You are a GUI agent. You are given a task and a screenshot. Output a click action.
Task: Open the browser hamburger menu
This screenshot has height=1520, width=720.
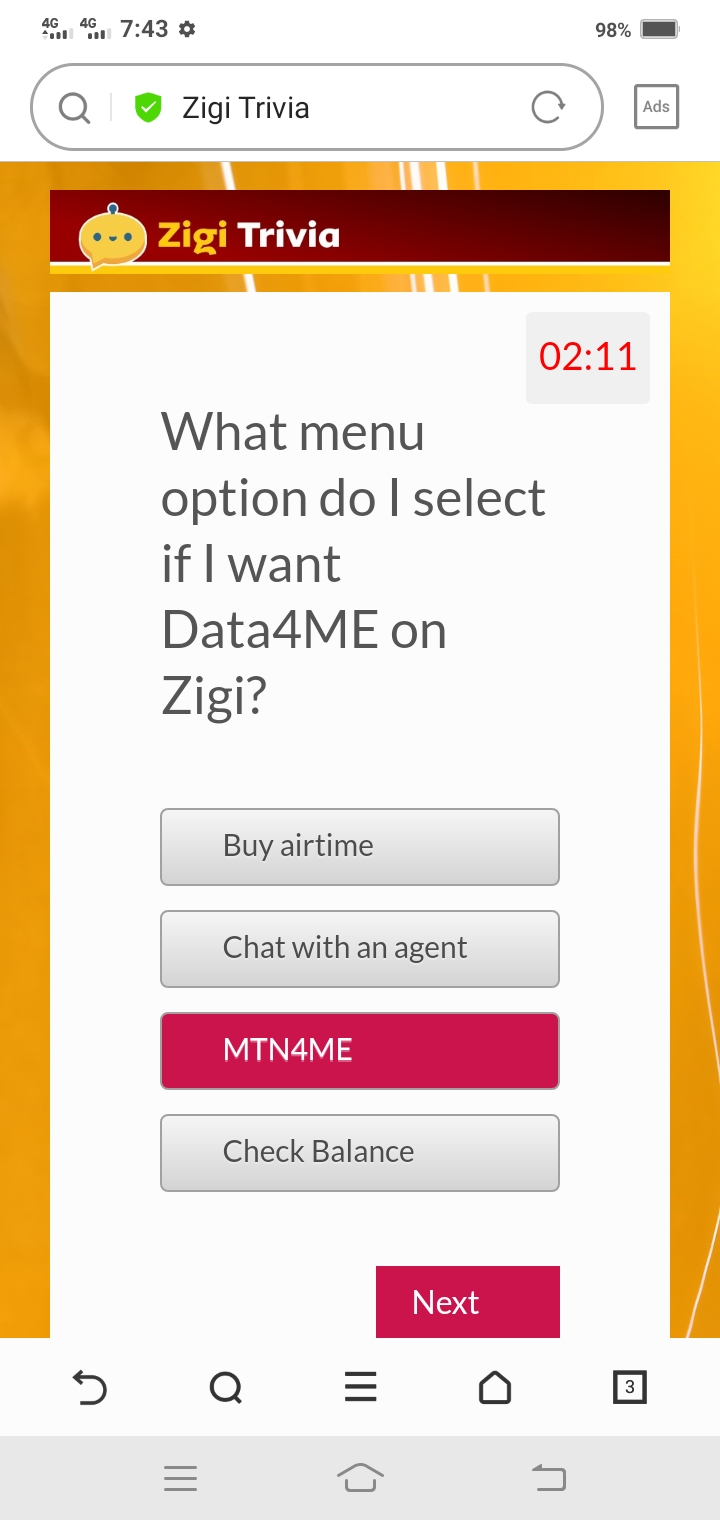pyautogui.click(x=360, y=1387)
